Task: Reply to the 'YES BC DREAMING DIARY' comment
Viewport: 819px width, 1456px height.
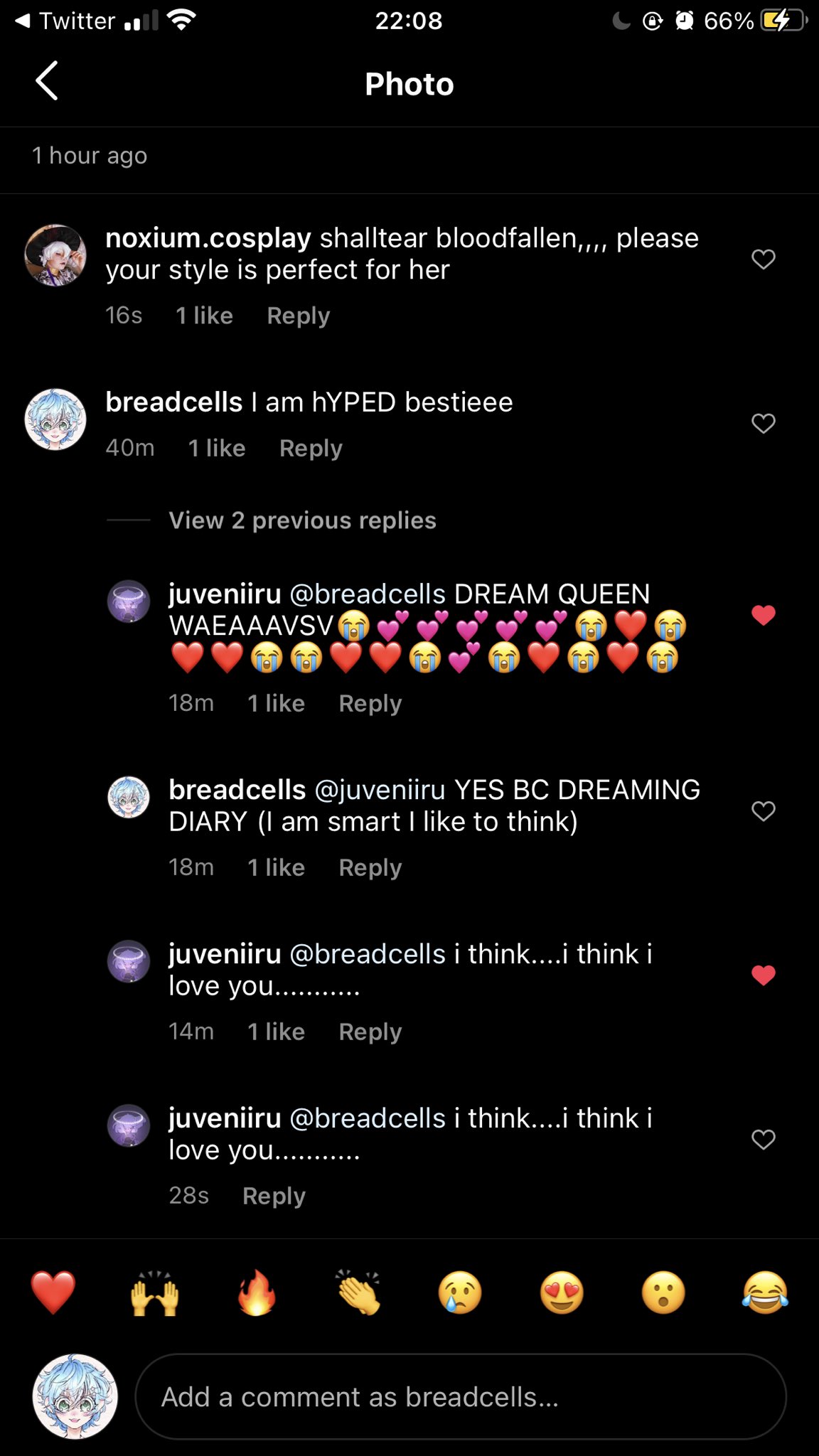Action: click(x=370, y=868)
